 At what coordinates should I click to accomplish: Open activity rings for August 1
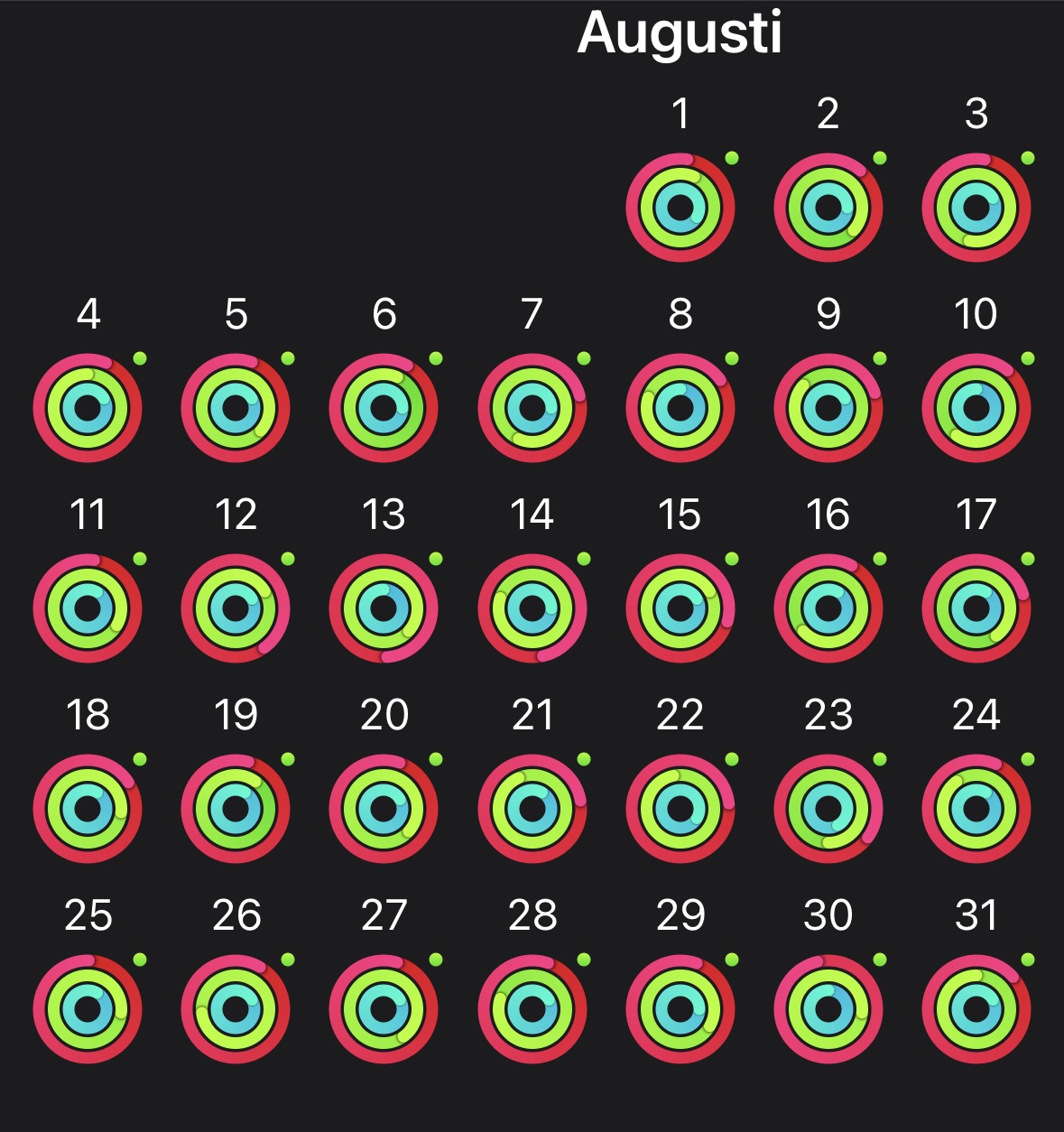pos(680,208)
